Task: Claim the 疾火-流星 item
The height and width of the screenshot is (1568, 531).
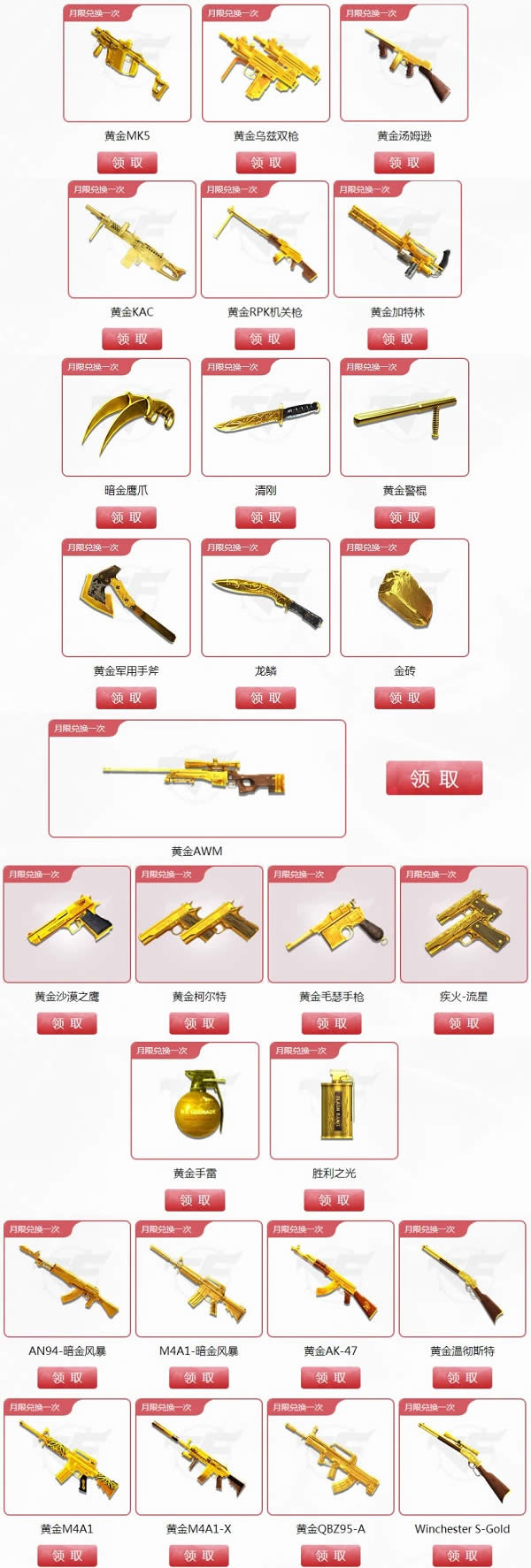Action: 464,1023
